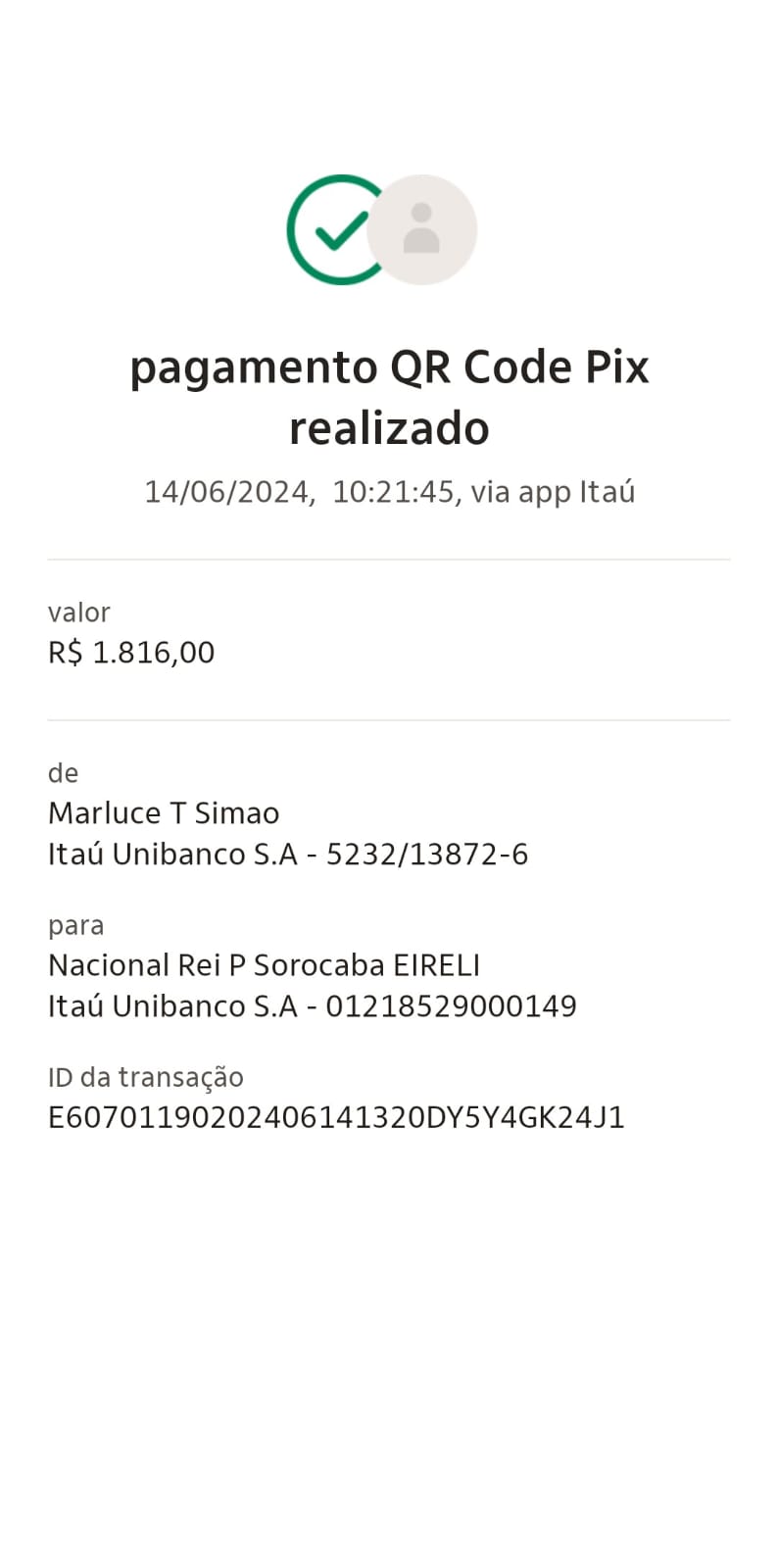Tap the 'valor' section label
778x1568 pixels.
click(78, 612)
